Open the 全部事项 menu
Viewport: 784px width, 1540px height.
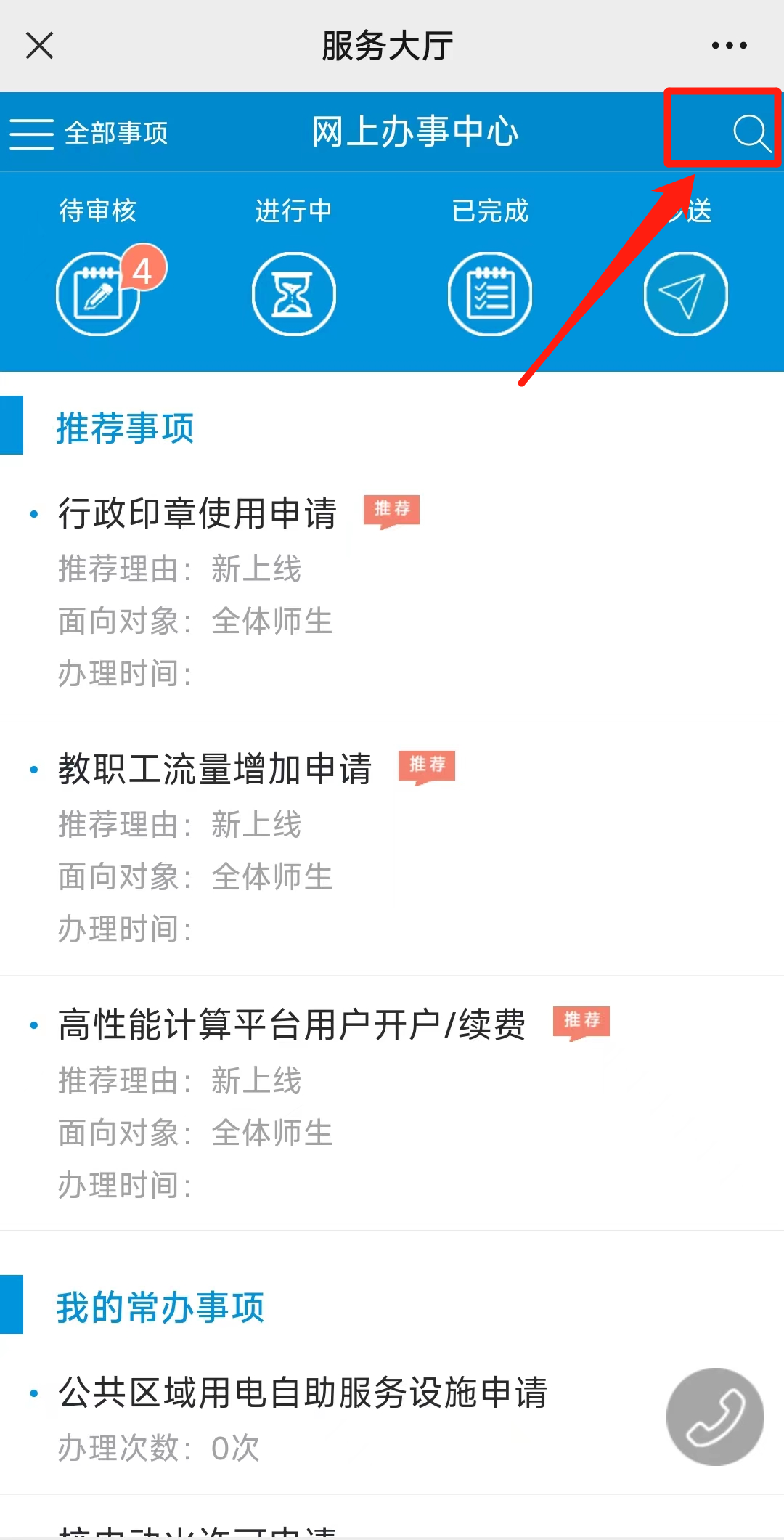(89, 134)
